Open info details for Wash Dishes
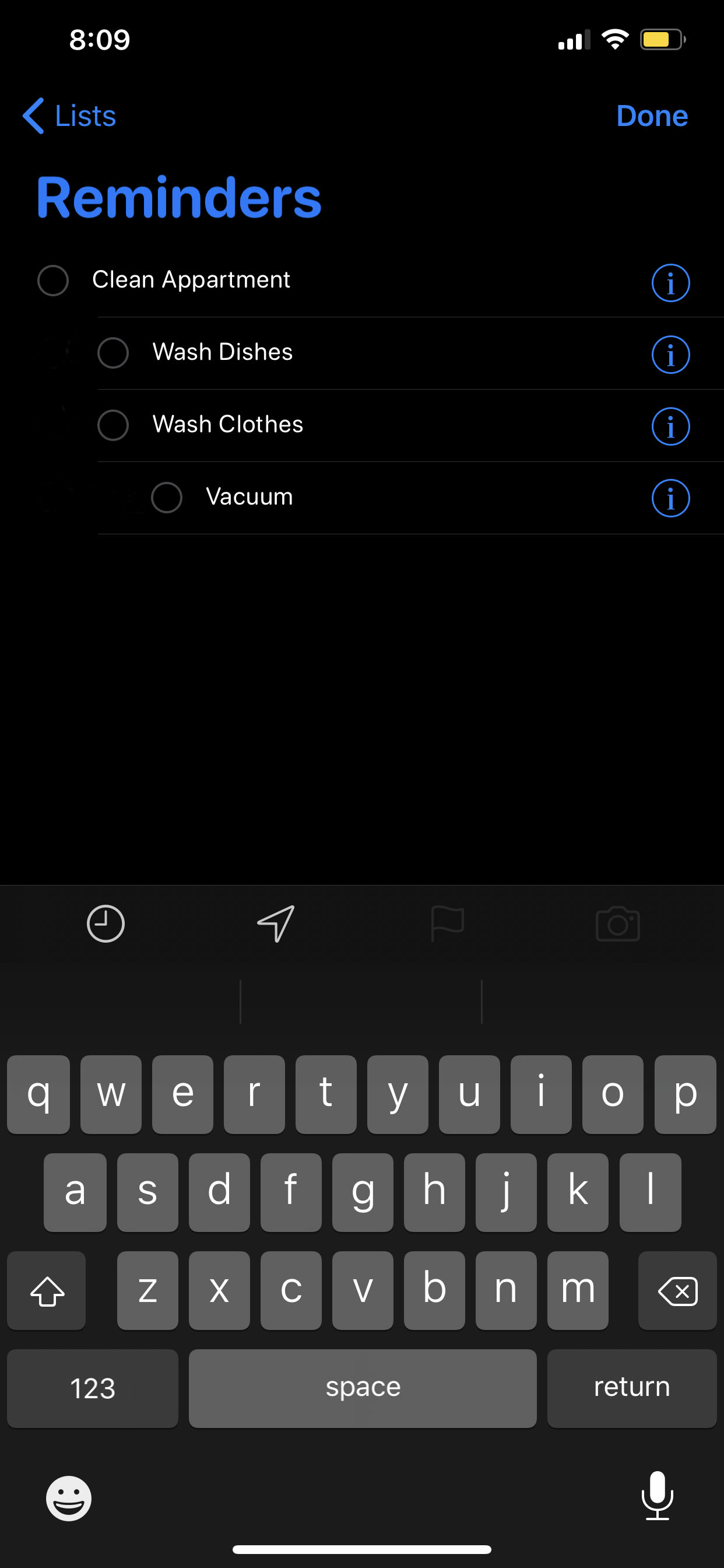The height and width of the screenshot is (1568, 724). pos(670,355)
